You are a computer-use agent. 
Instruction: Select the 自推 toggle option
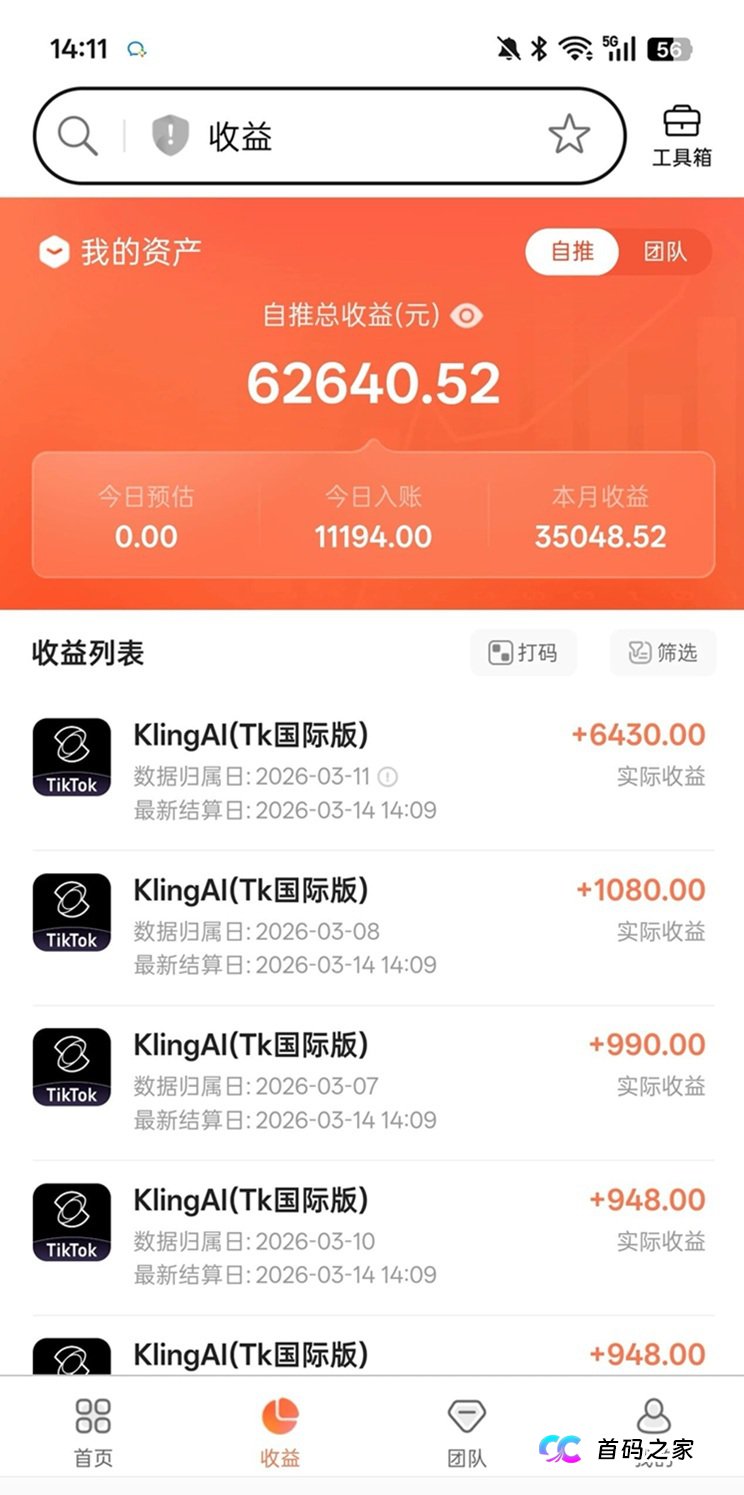click(571, 252)
